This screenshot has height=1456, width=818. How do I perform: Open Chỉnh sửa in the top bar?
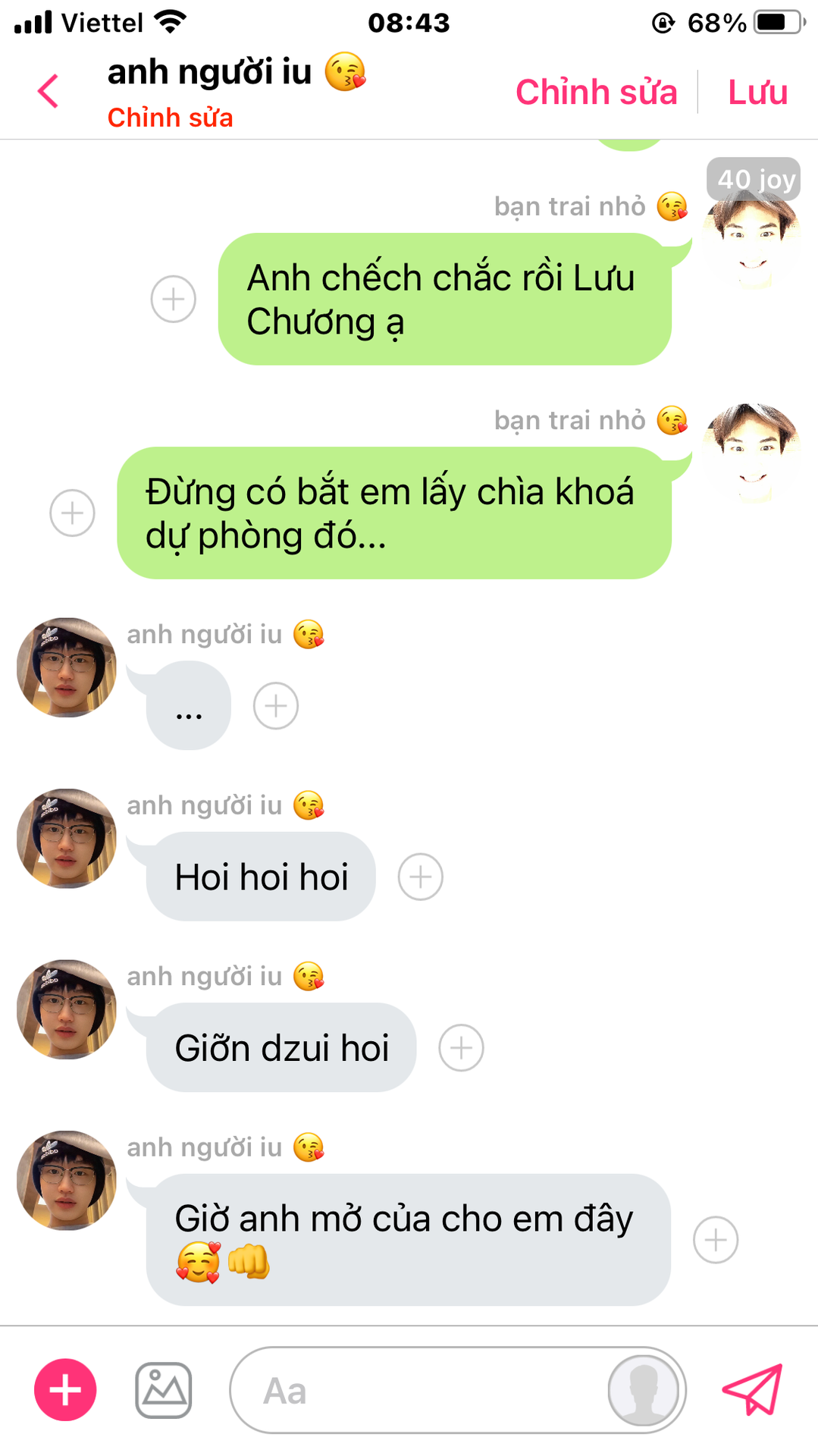(x=596, y=92)
